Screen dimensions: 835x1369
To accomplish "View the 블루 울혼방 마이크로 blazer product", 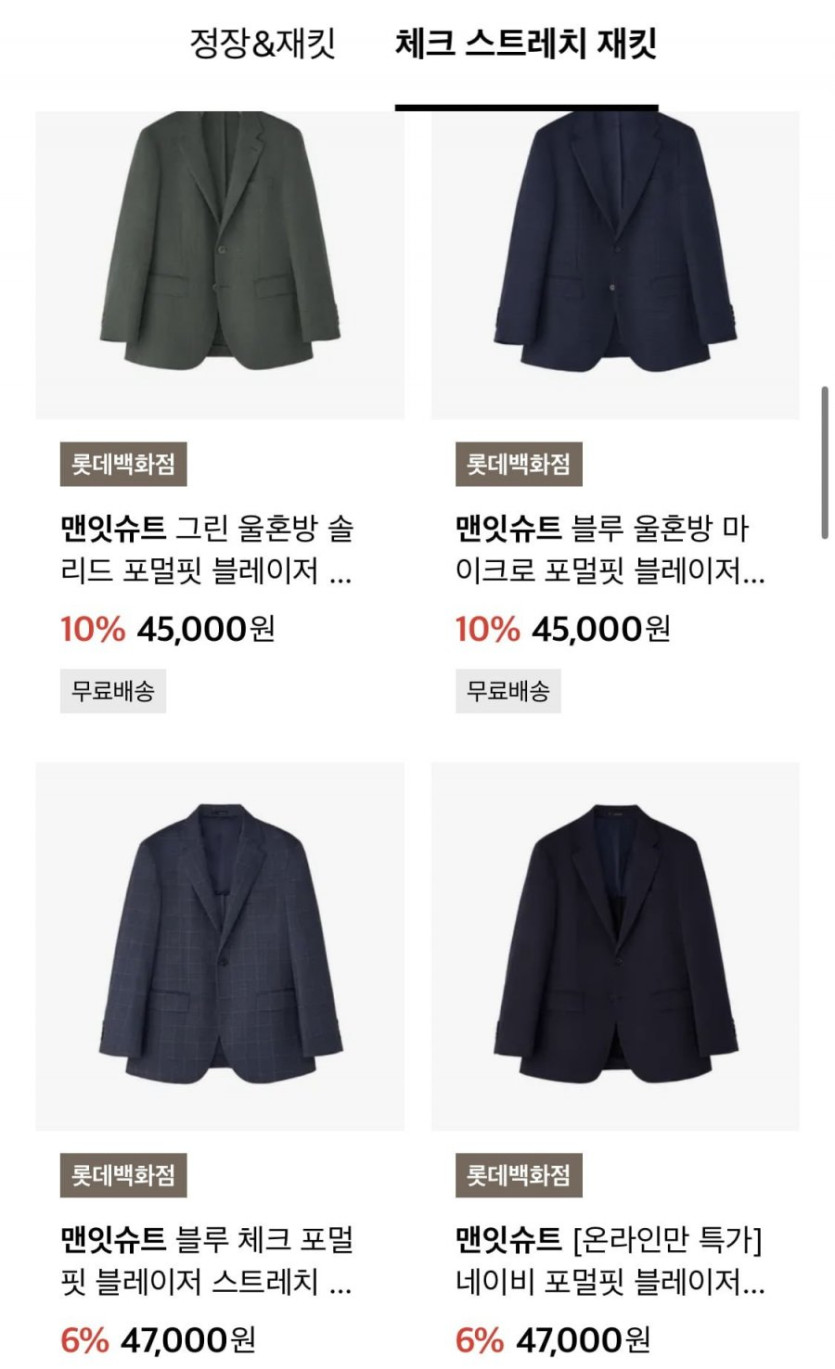I will [x=615, y=265].
